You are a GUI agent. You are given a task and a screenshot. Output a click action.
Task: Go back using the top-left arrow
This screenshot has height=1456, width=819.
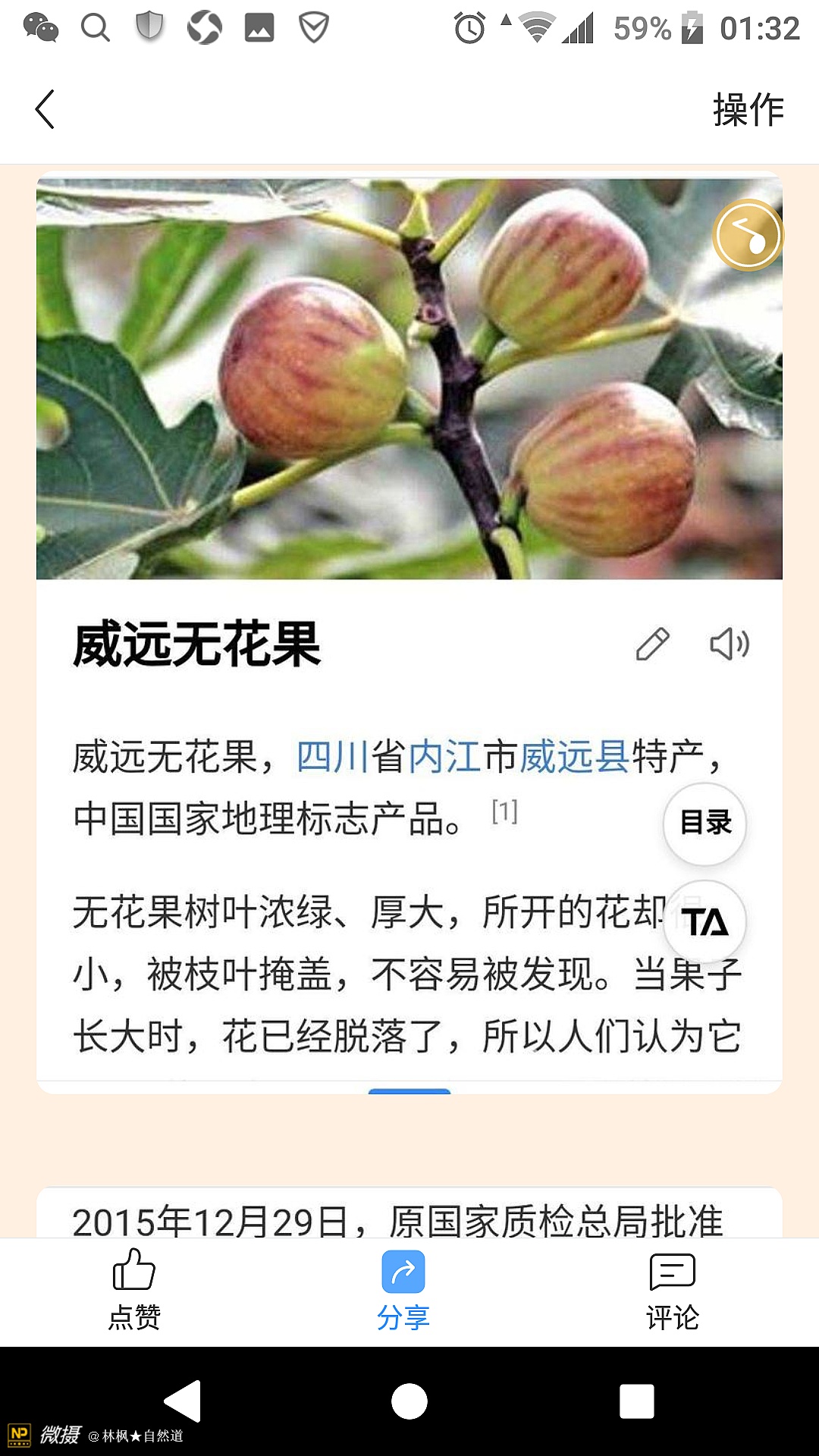(x=45, y=109)
